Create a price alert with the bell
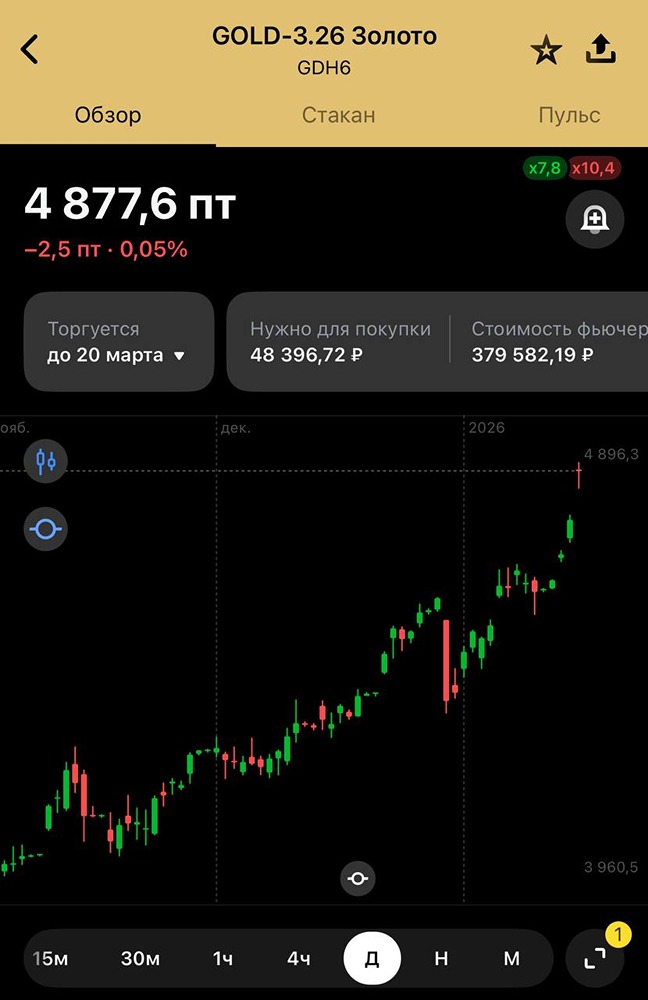The image size is (648, 1000). (595, 219)
